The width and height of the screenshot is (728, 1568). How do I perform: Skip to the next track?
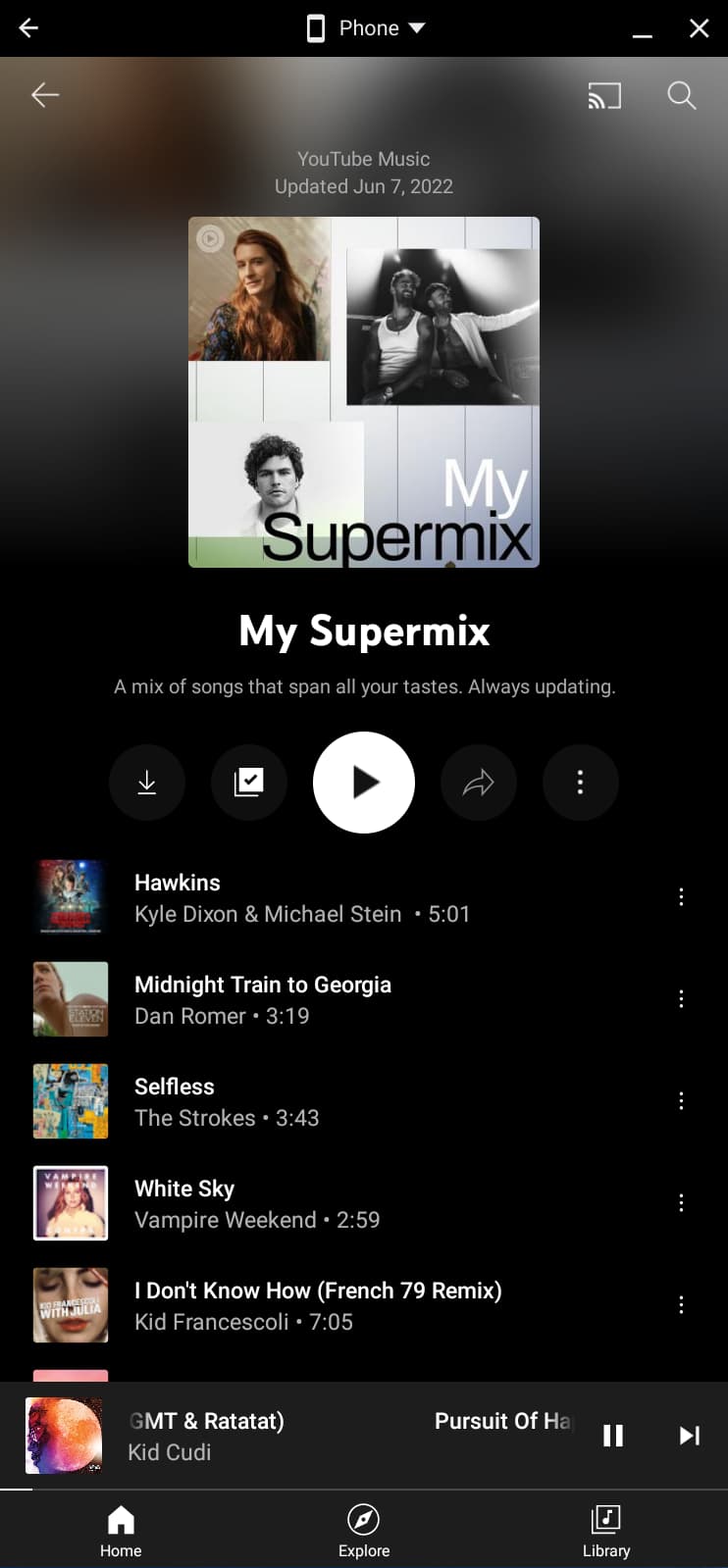tap(690, 1436)
